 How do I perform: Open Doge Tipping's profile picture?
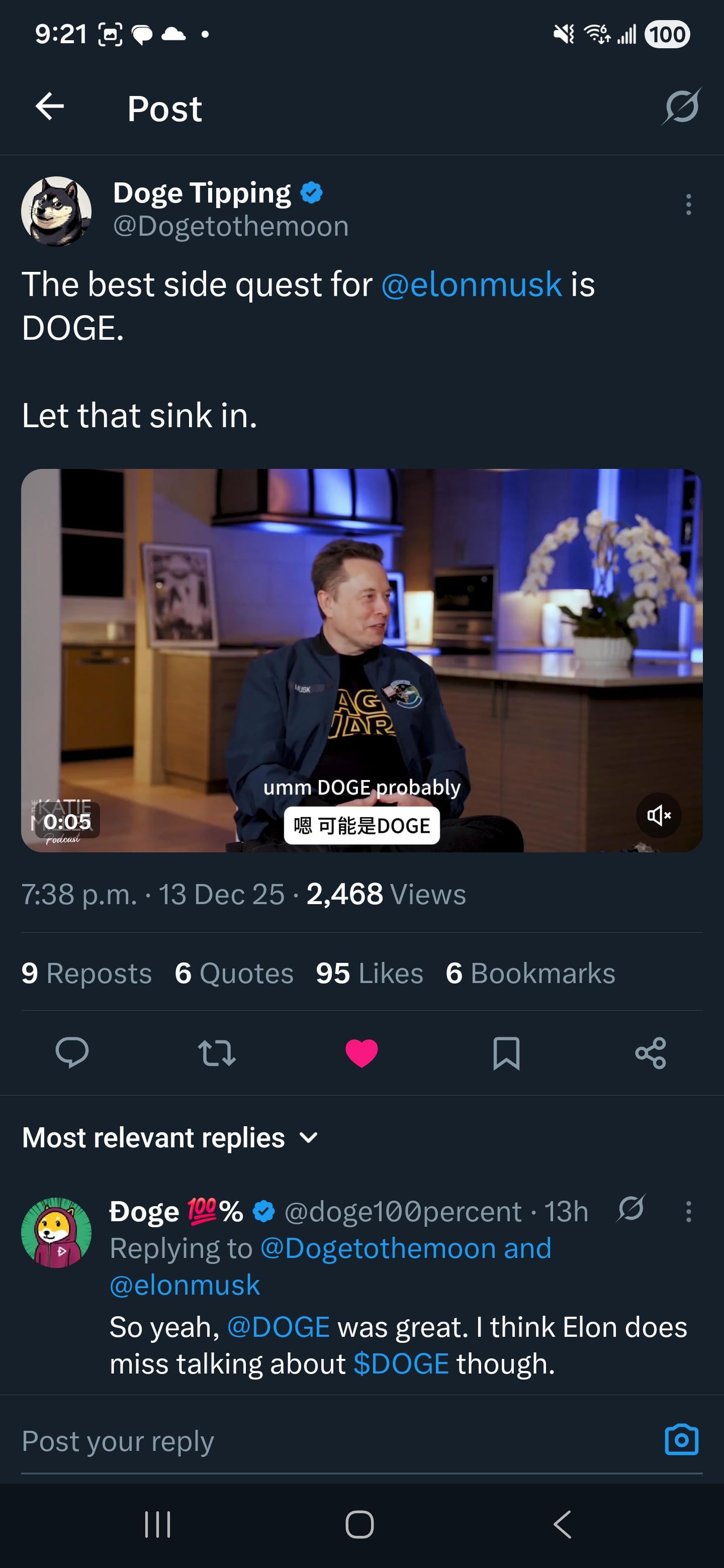click(57, 211)
